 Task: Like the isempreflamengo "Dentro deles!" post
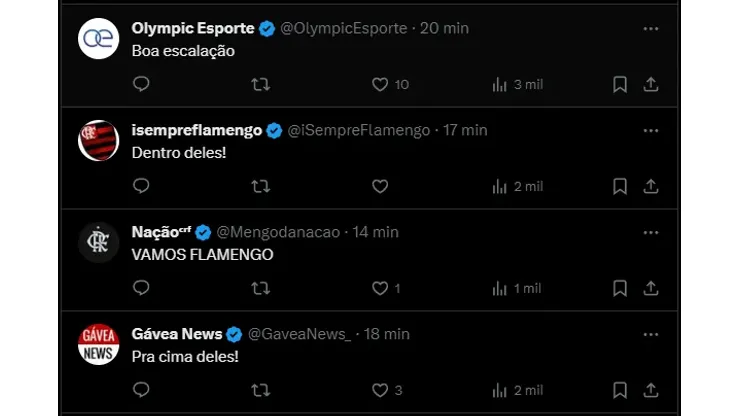(380, 186)
